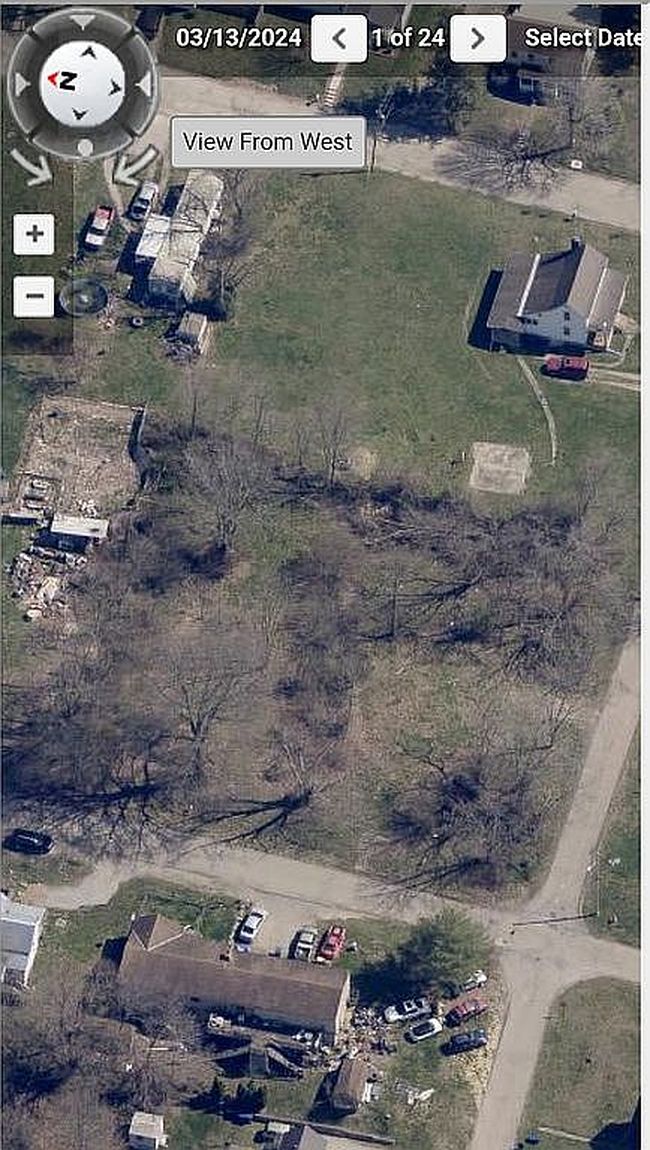Zoom in on the aerial map

click(x=34, y=235)
